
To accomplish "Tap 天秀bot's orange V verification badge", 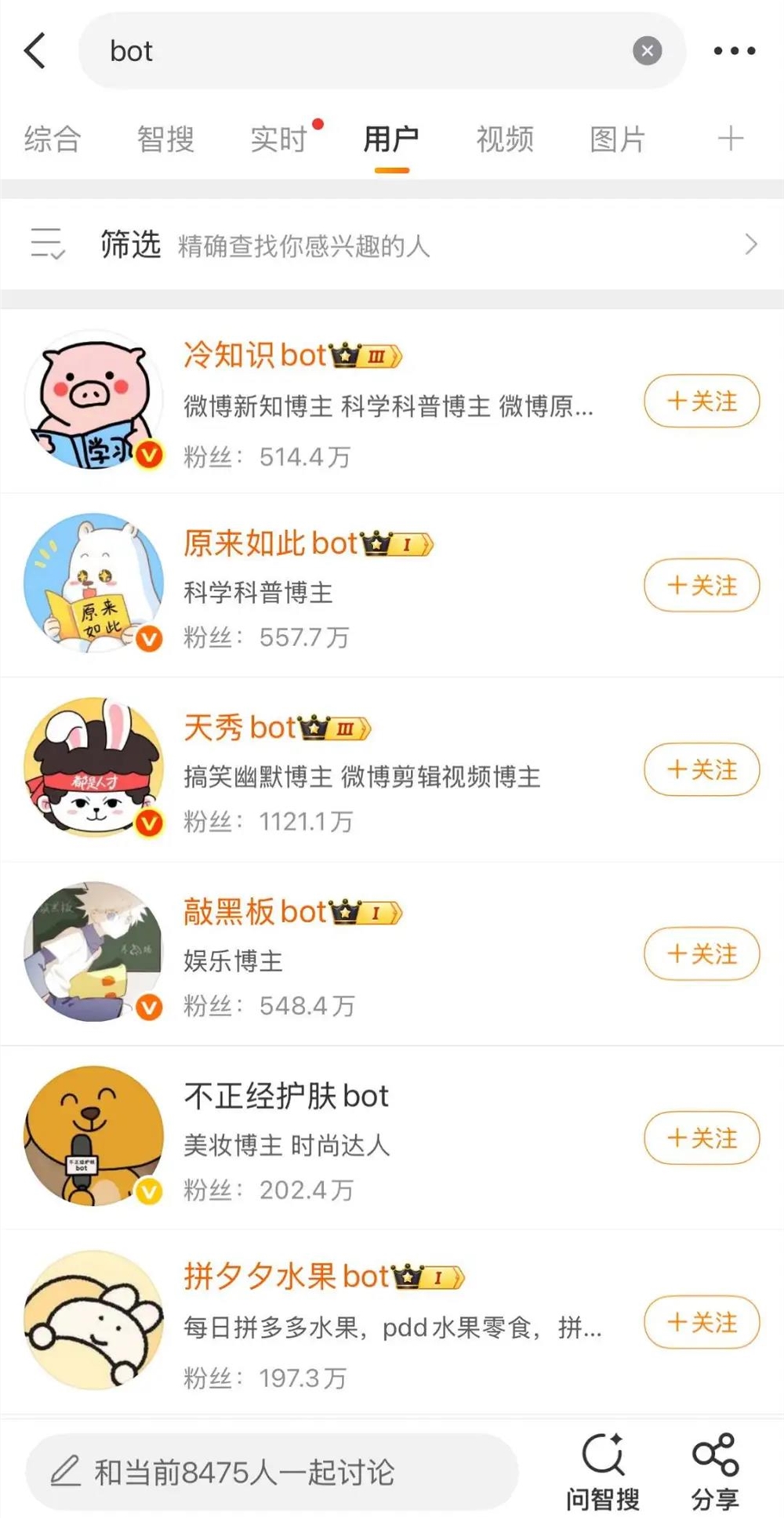I will click(x=147, y=822).
